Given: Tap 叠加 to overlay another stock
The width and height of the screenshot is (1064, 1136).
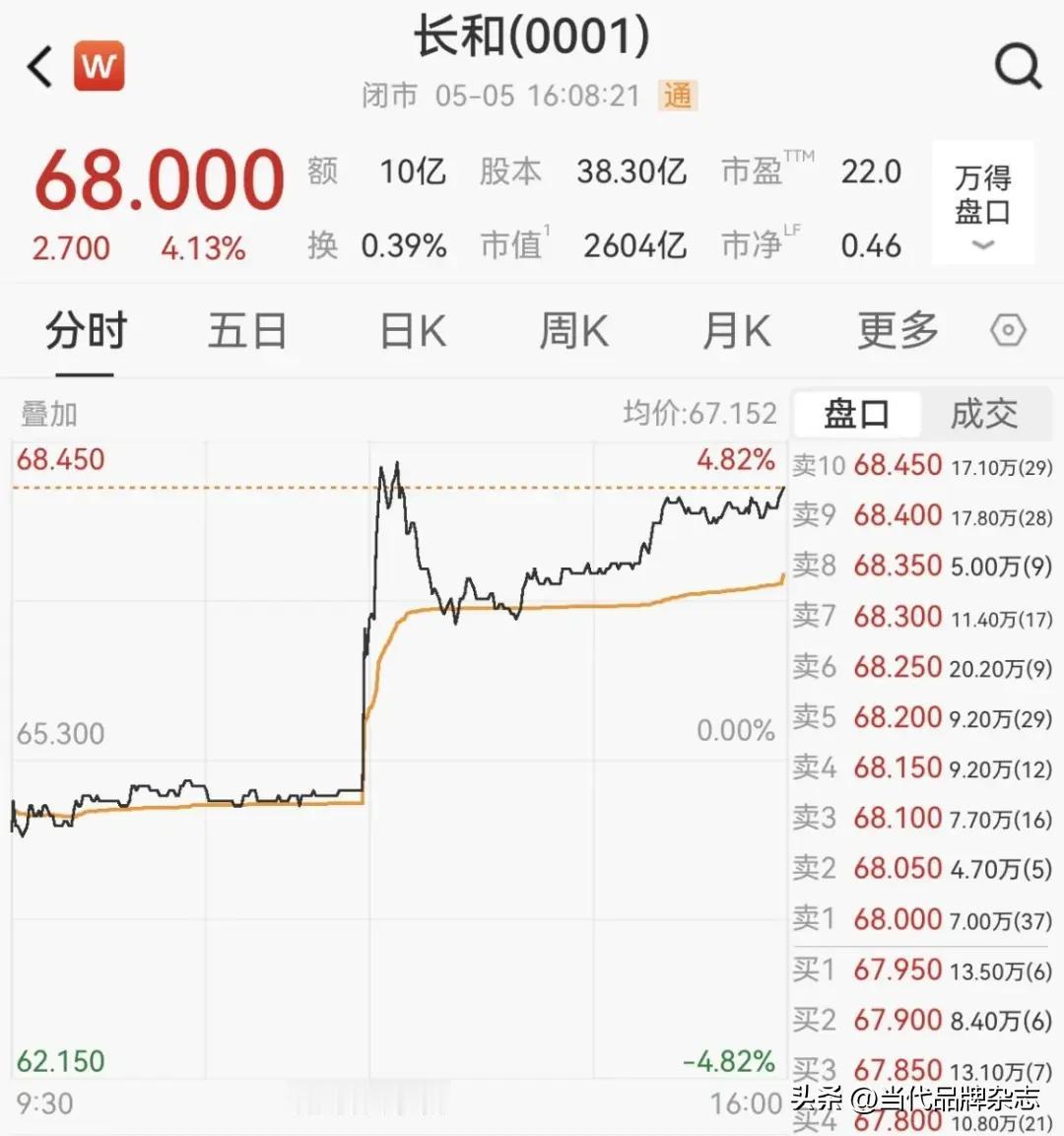Looking at the screenshot, I should point(48,415).
